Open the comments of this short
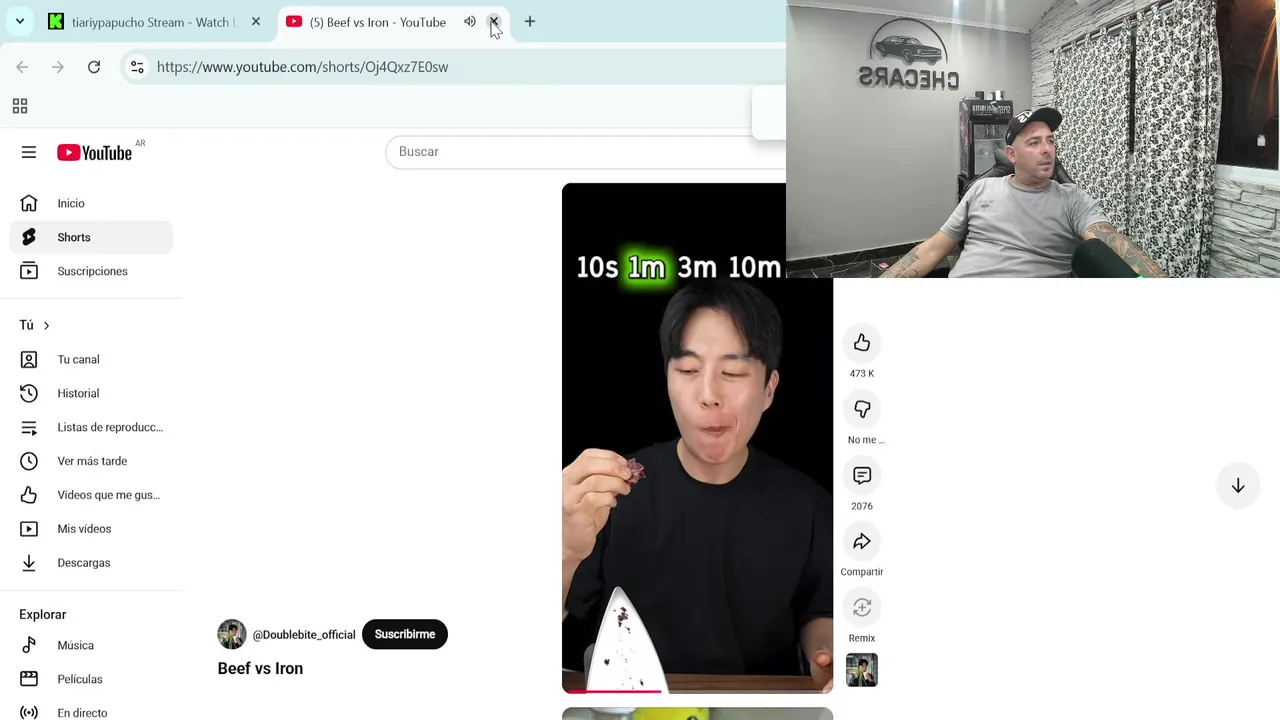This screenshot has width=1280, height=720. (862, 476)
